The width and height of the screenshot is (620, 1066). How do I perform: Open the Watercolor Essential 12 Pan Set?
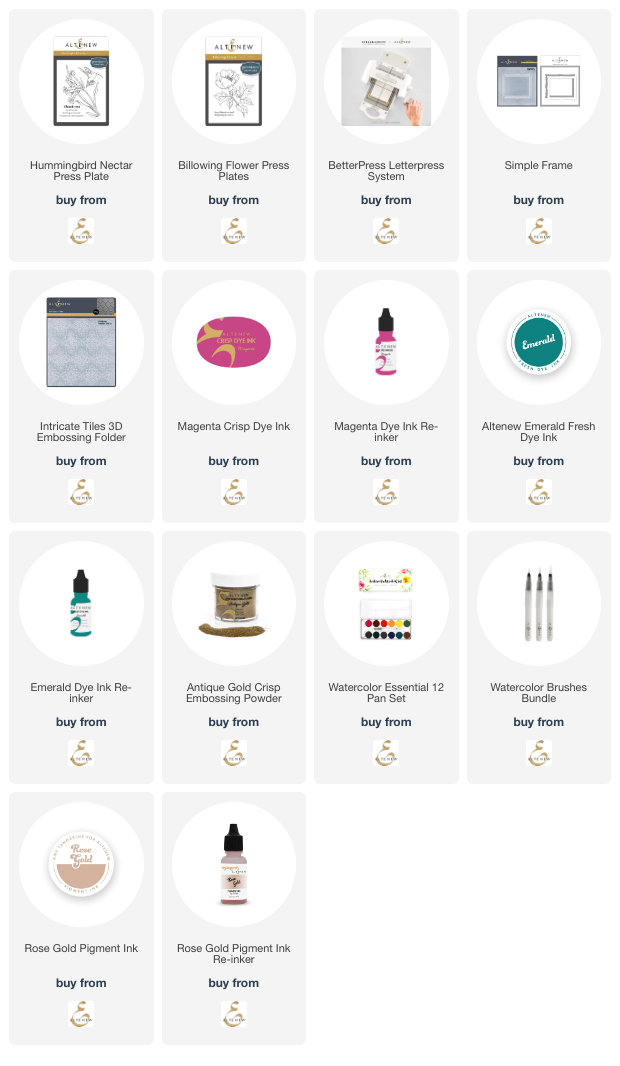click(386, 605)
